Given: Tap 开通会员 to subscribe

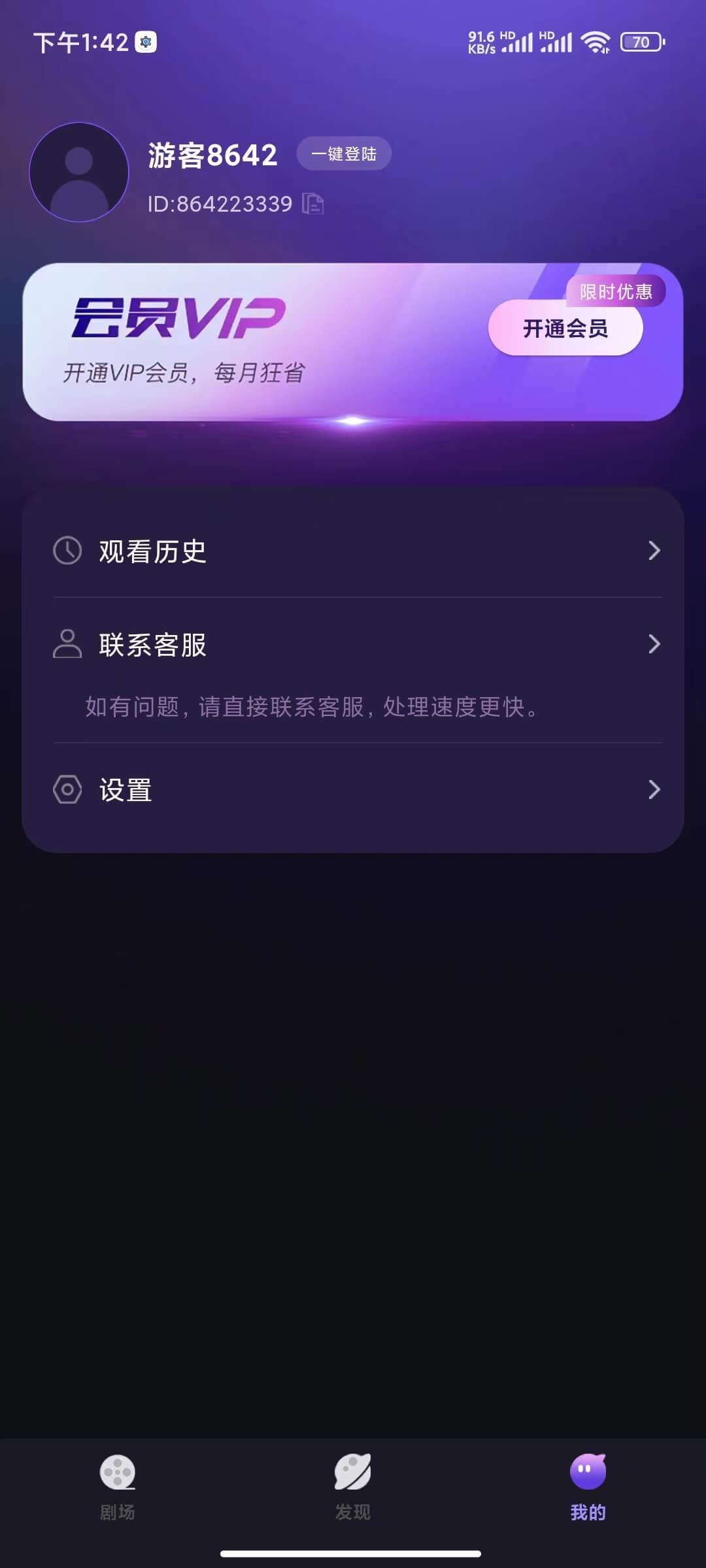Looking at the screenshot, I should pyautogui.click(x=564, y=329).
